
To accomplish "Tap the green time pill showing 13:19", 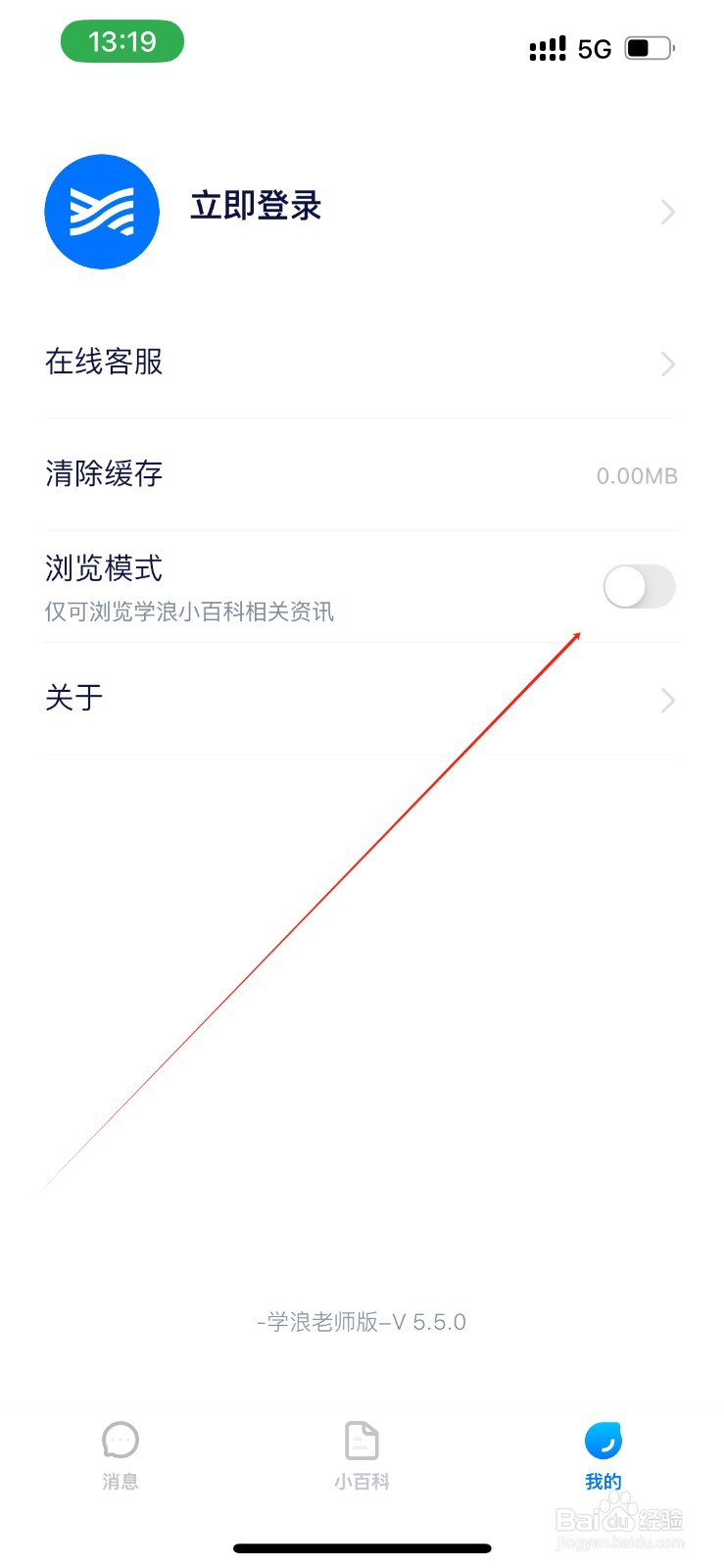I will click(121, 42).
